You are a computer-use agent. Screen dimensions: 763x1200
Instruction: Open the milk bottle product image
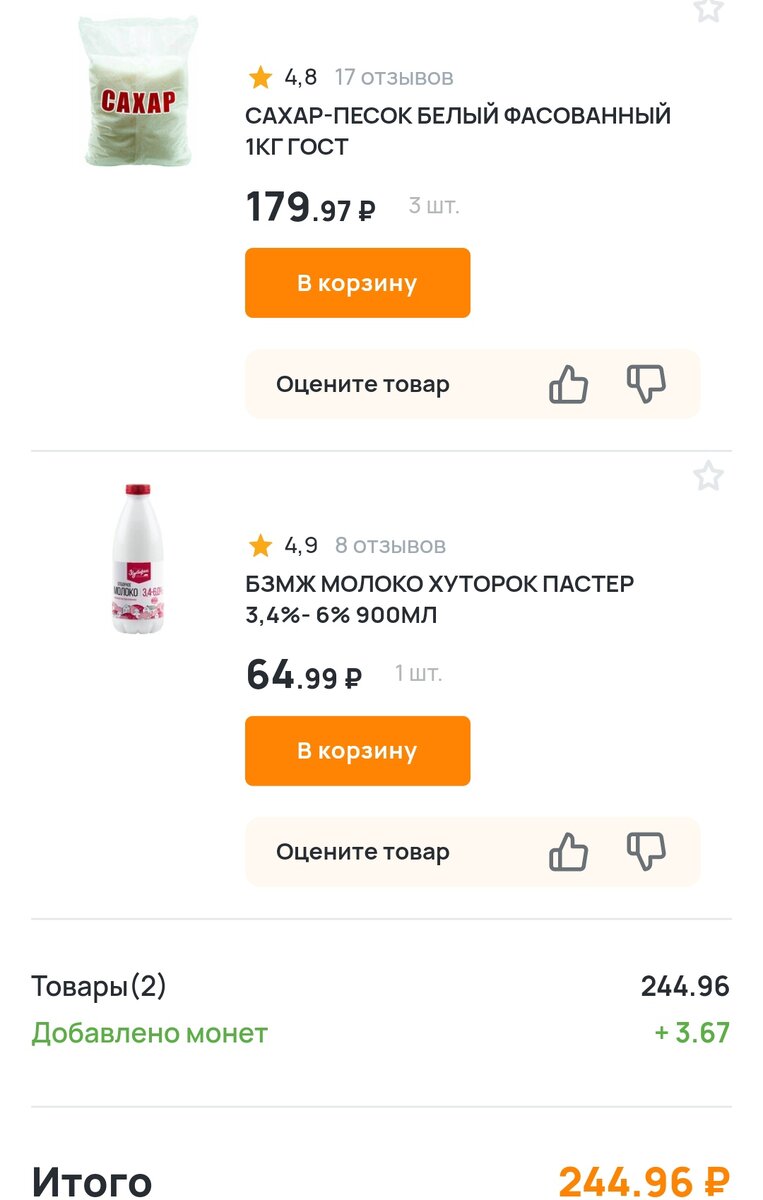(138, 559)
